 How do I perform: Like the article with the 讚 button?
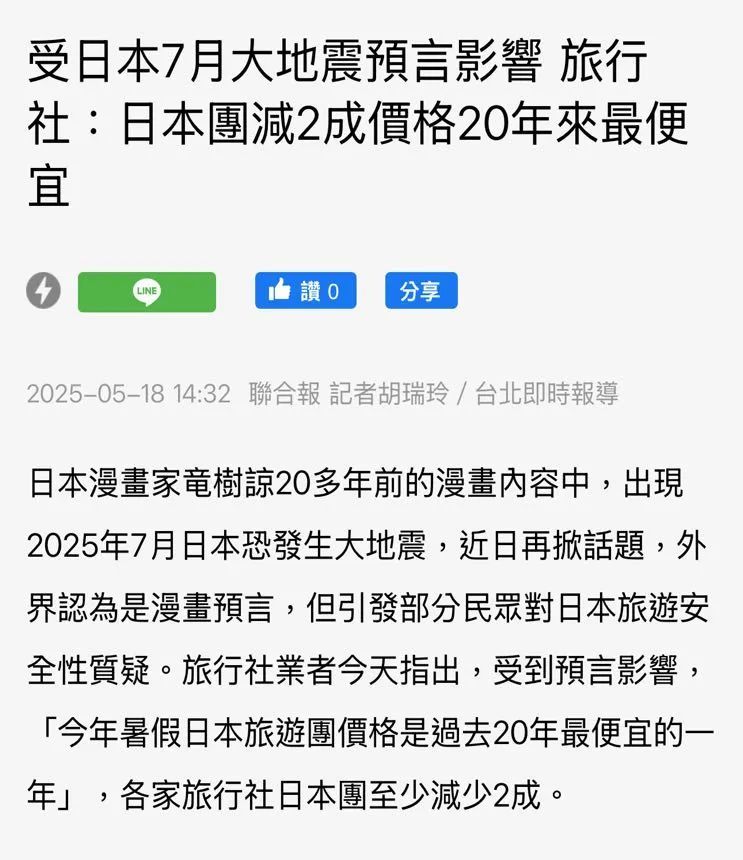coord(305,291)
